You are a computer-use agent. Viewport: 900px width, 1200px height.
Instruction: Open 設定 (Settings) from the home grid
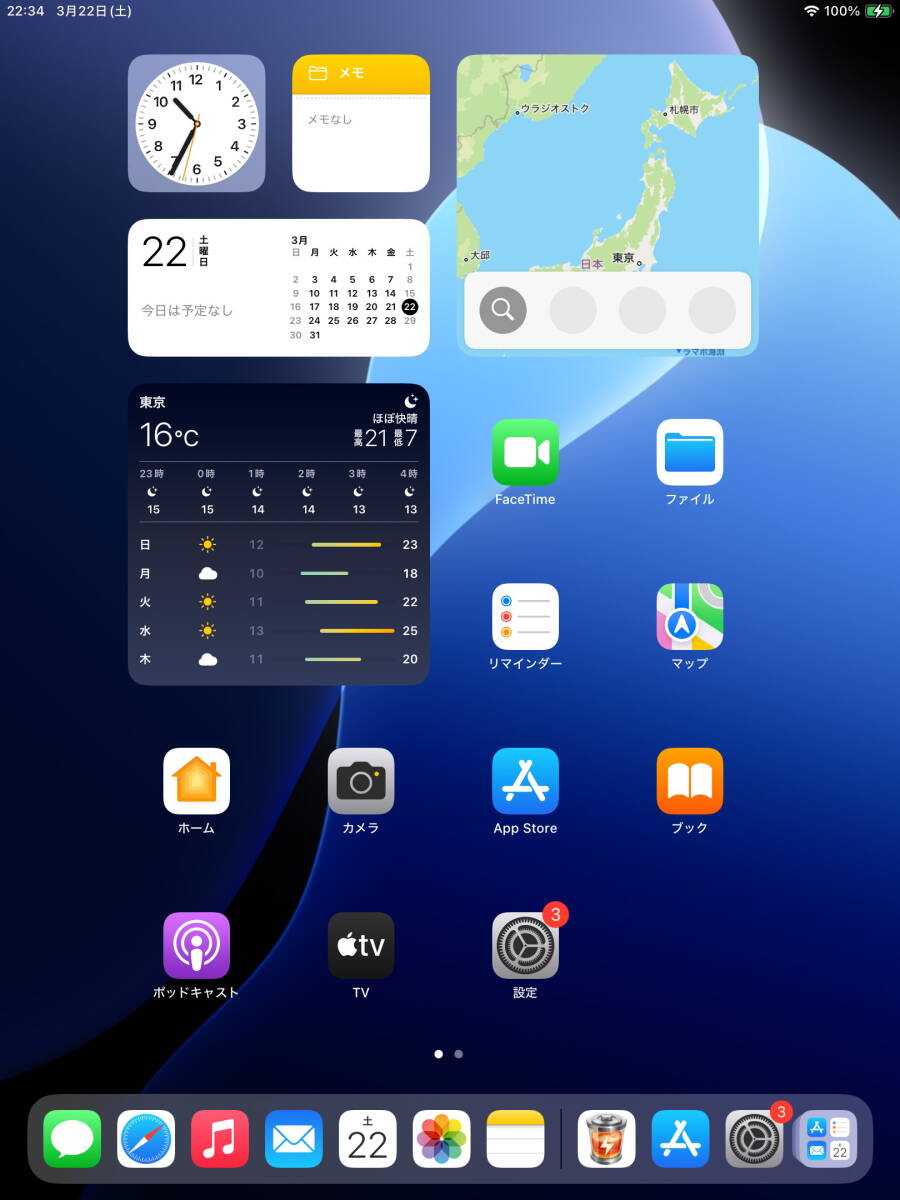click(x=525, y=945)
